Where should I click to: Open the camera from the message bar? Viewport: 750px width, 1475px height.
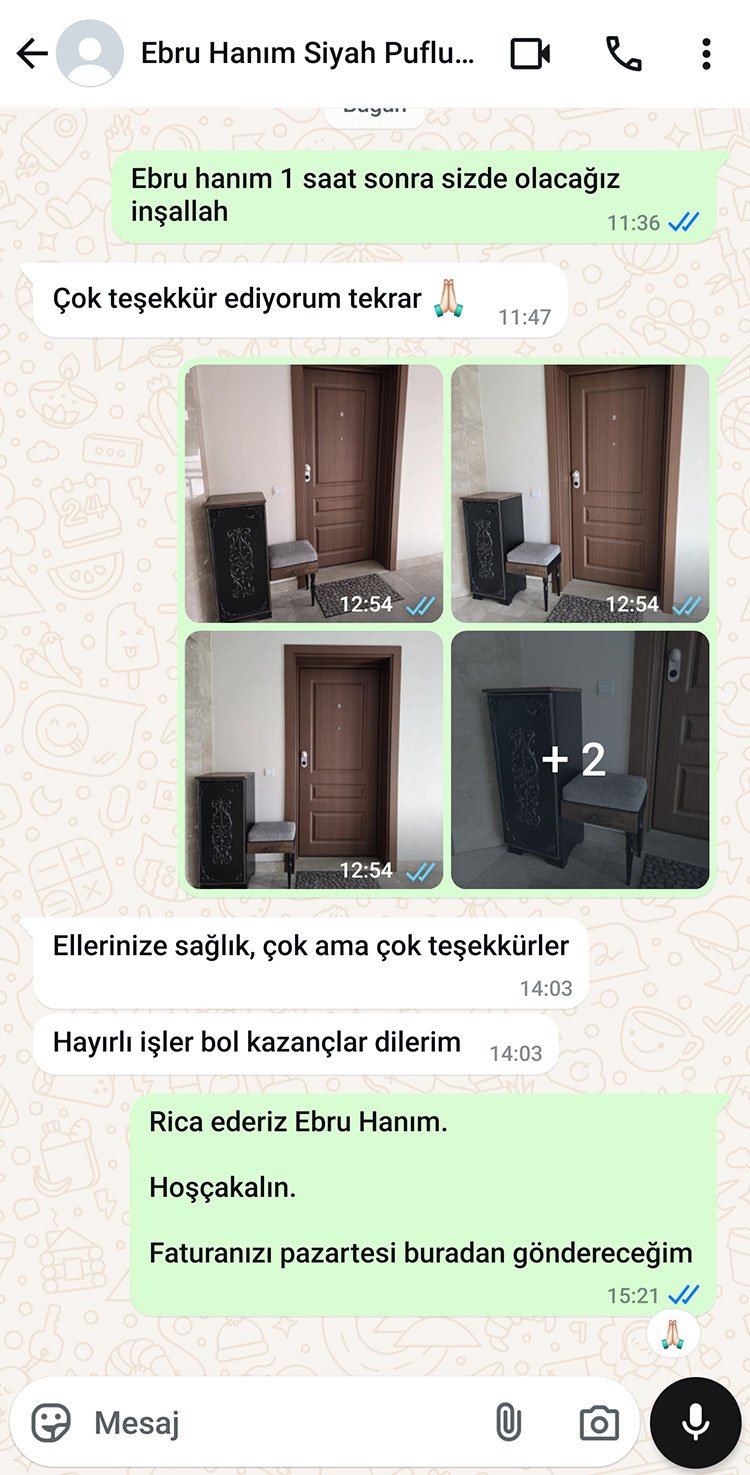pyautogui.click(x=598, y=1422)
